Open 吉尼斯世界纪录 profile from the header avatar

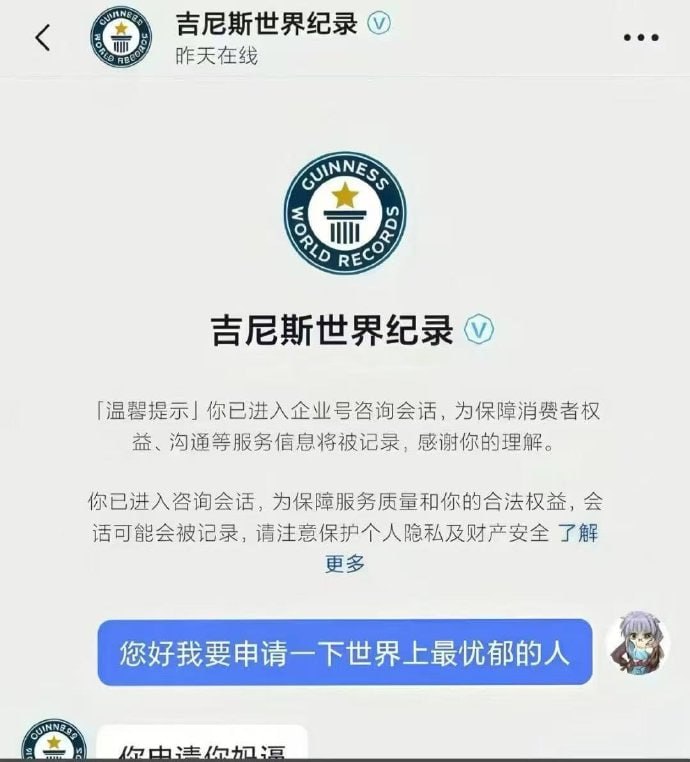(121, 38)
